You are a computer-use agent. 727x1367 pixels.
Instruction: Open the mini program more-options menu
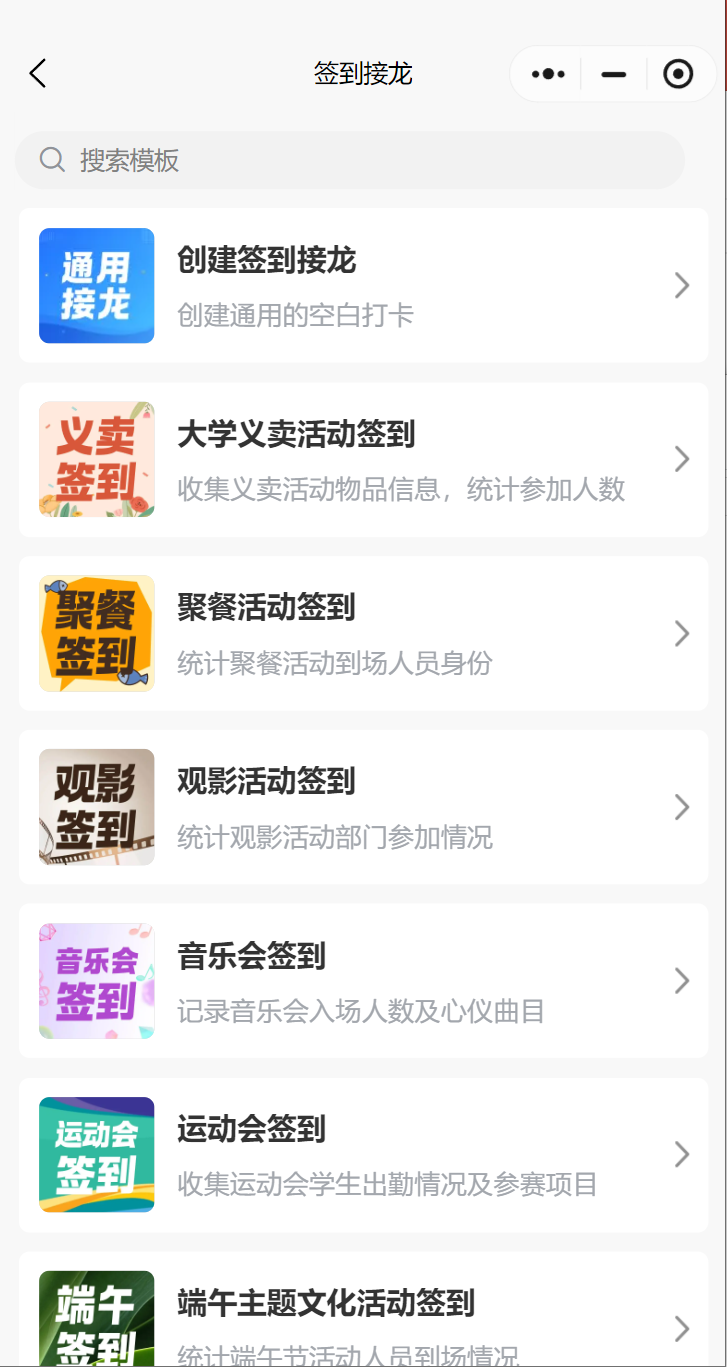(548, 74)
